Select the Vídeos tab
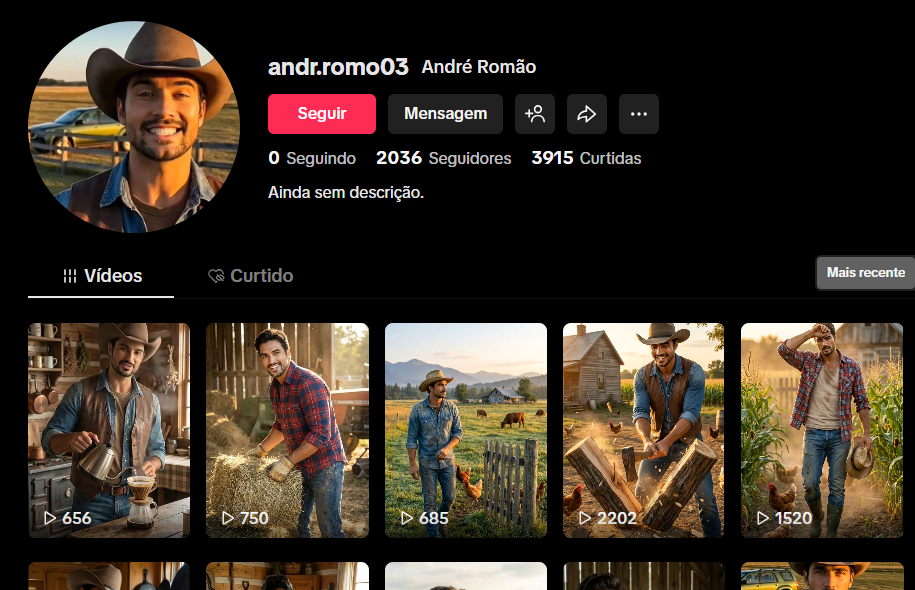The width and height of the screenshot is (915, 590). click(x=102, y=275)
